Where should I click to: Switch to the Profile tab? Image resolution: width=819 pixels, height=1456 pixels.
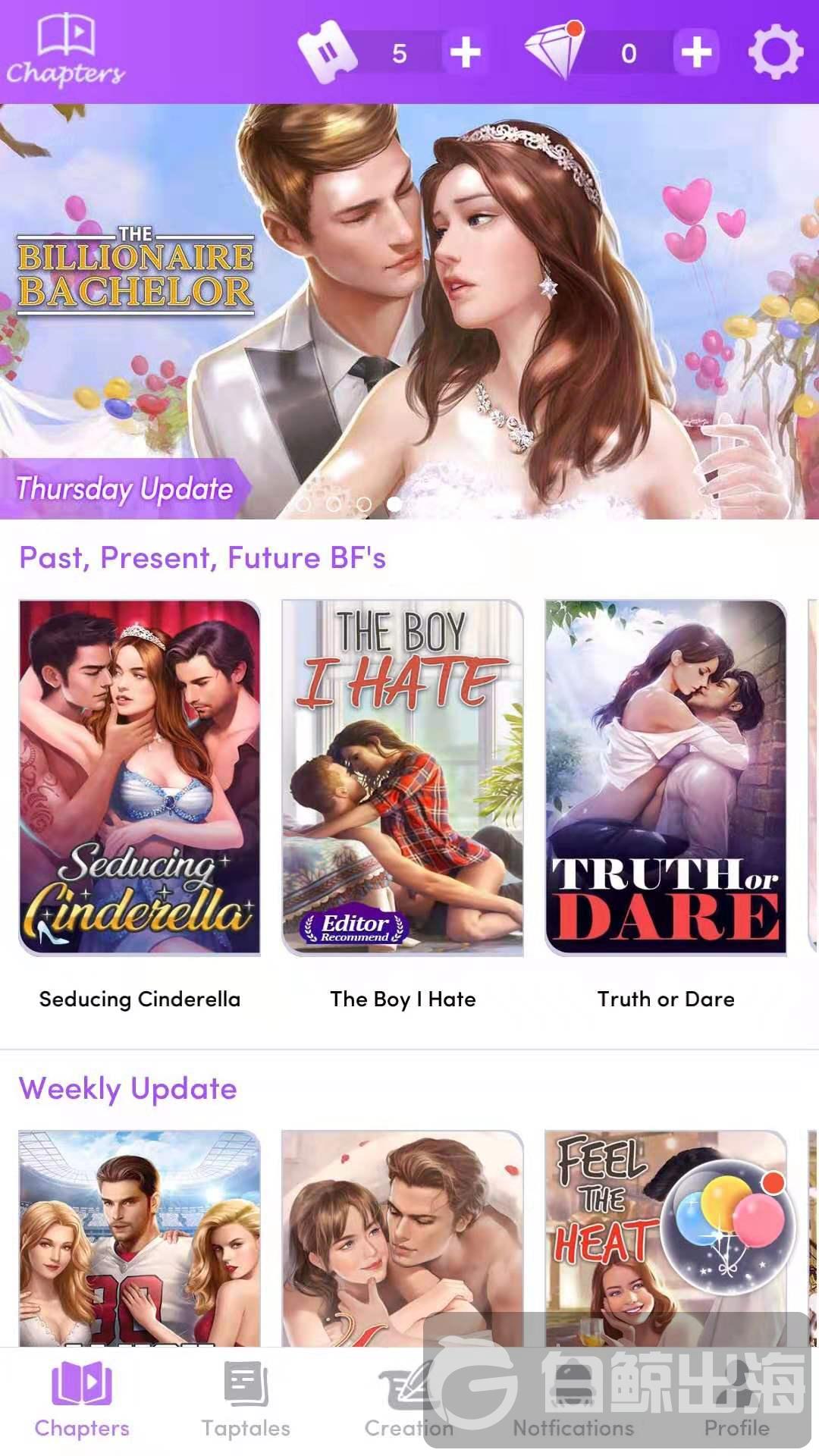[x=736, y=1400]
